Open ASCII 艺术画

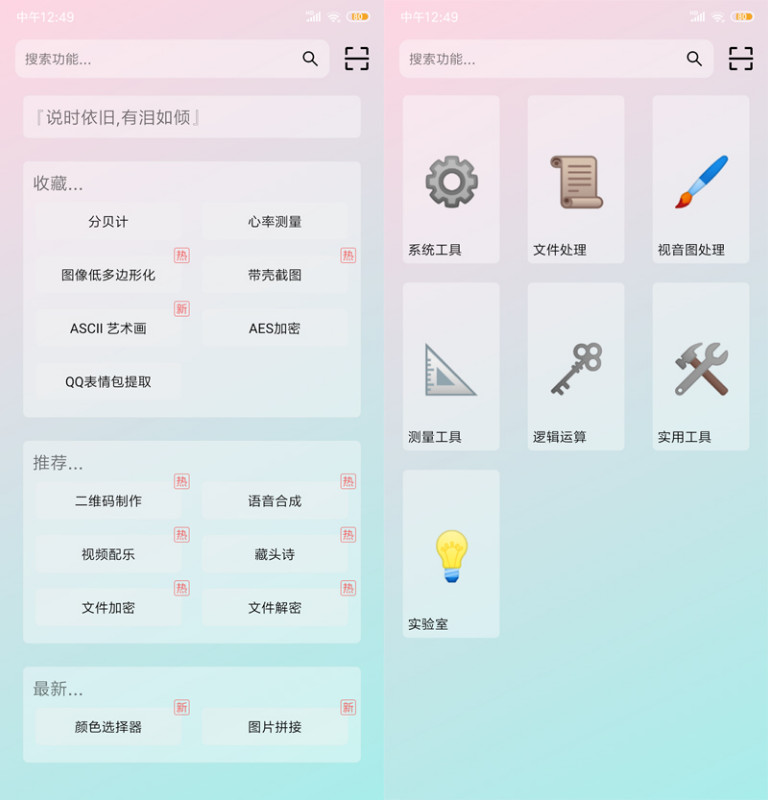pos(108,328)
